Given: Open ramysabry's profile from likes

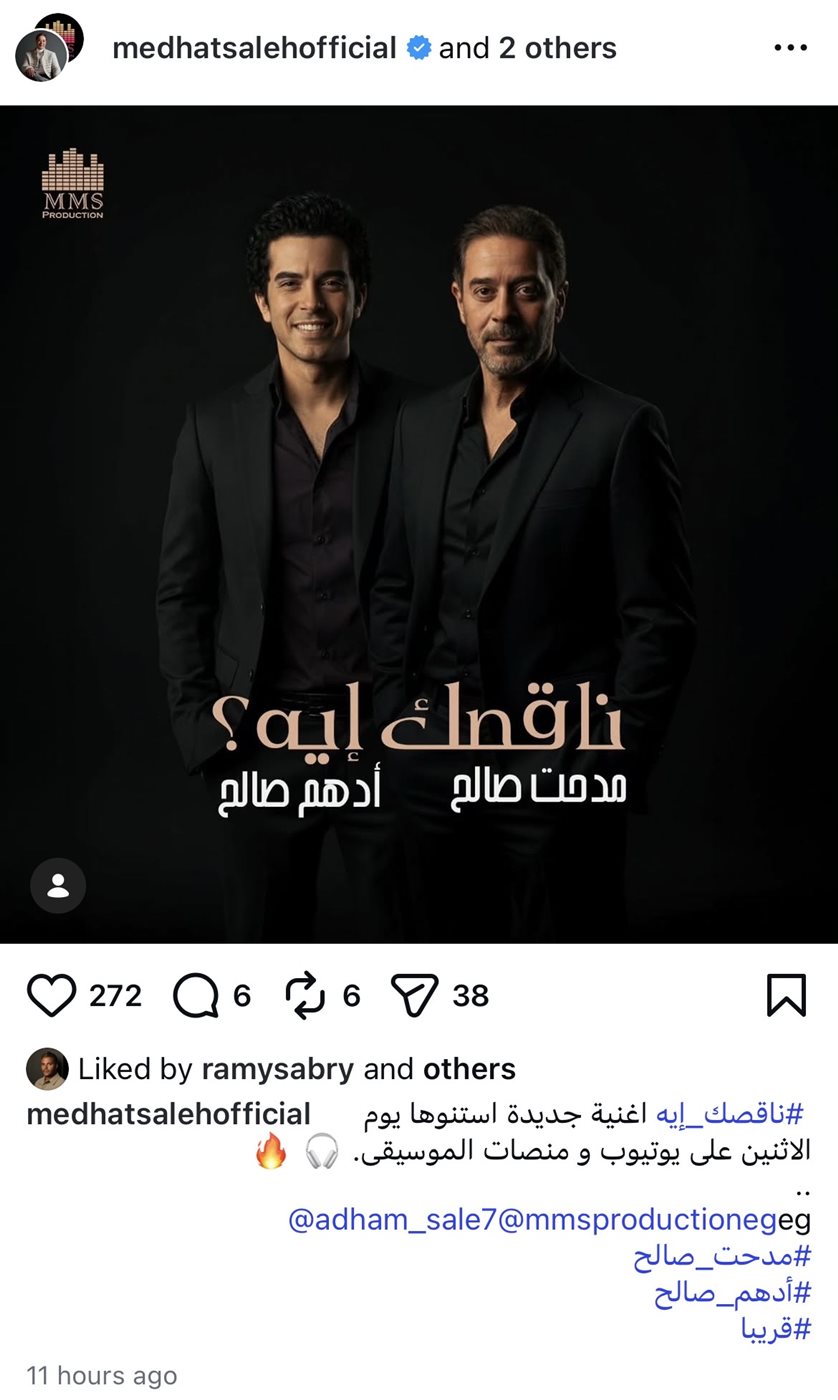Looking at the screenshot, I should tap(277, 1069).
